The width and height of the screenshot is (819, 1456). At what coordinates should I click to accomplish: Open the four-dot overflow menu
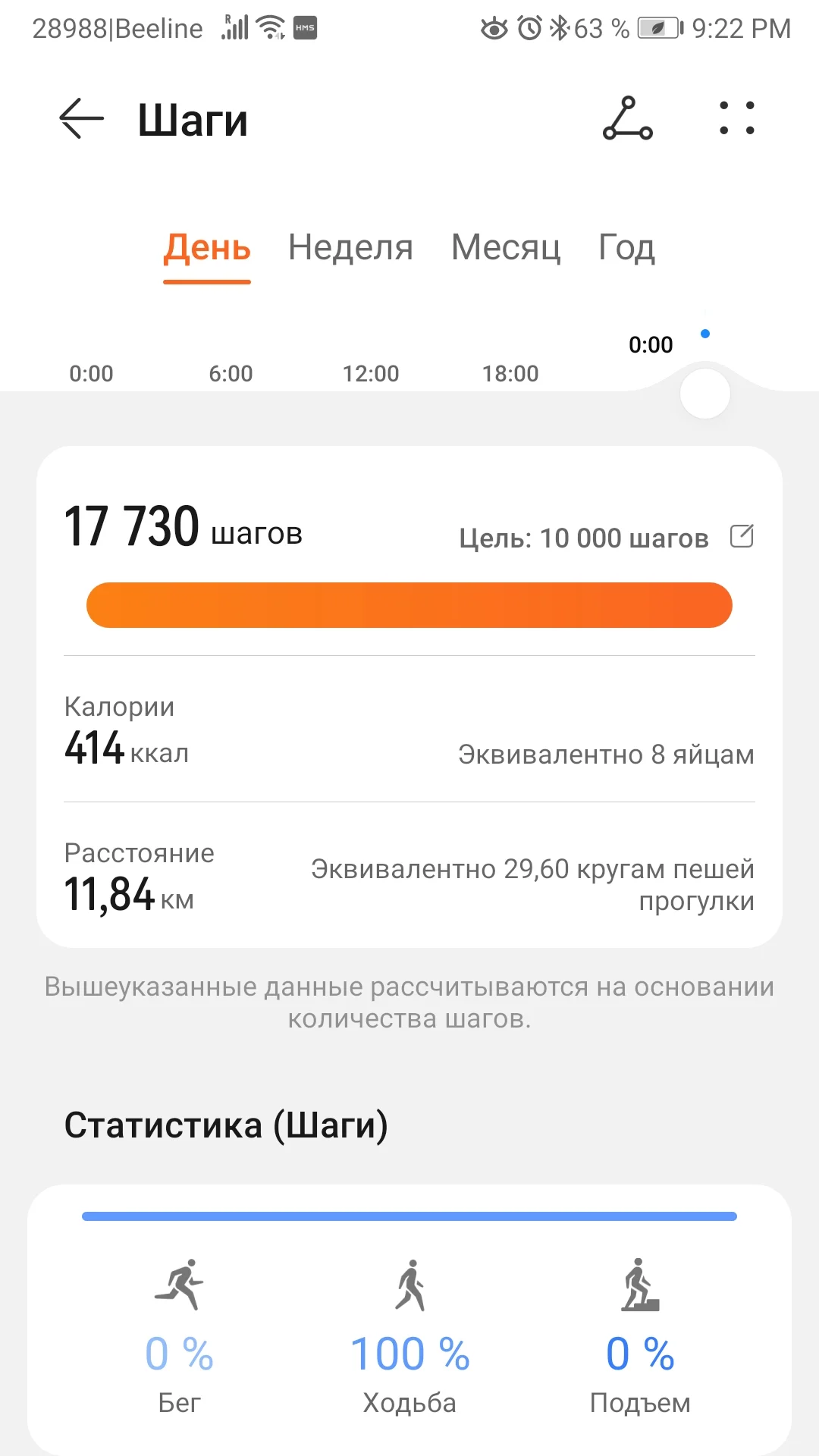tap(736, 119)
